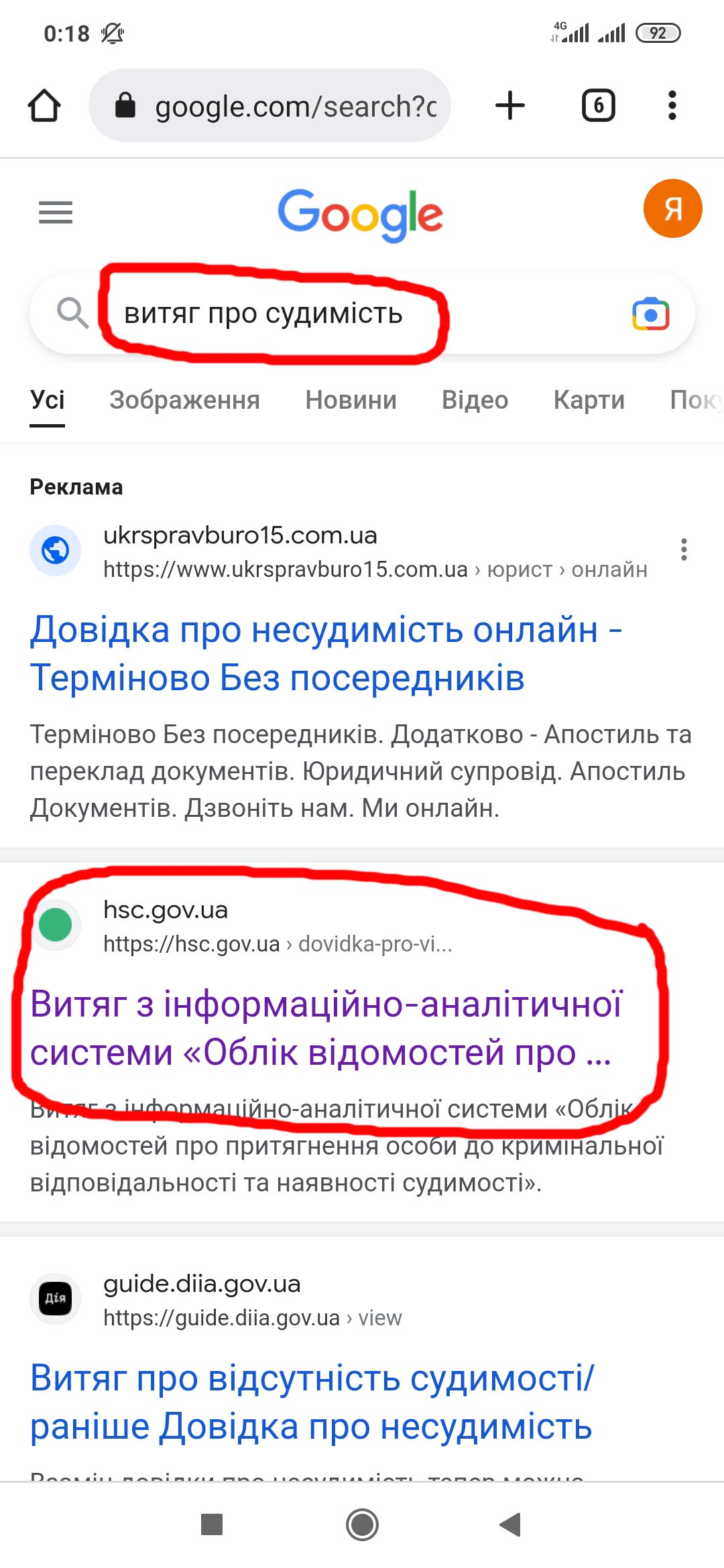Search by image with Google Lens
The image size is (724, 1568).
[x=650, y=314]
